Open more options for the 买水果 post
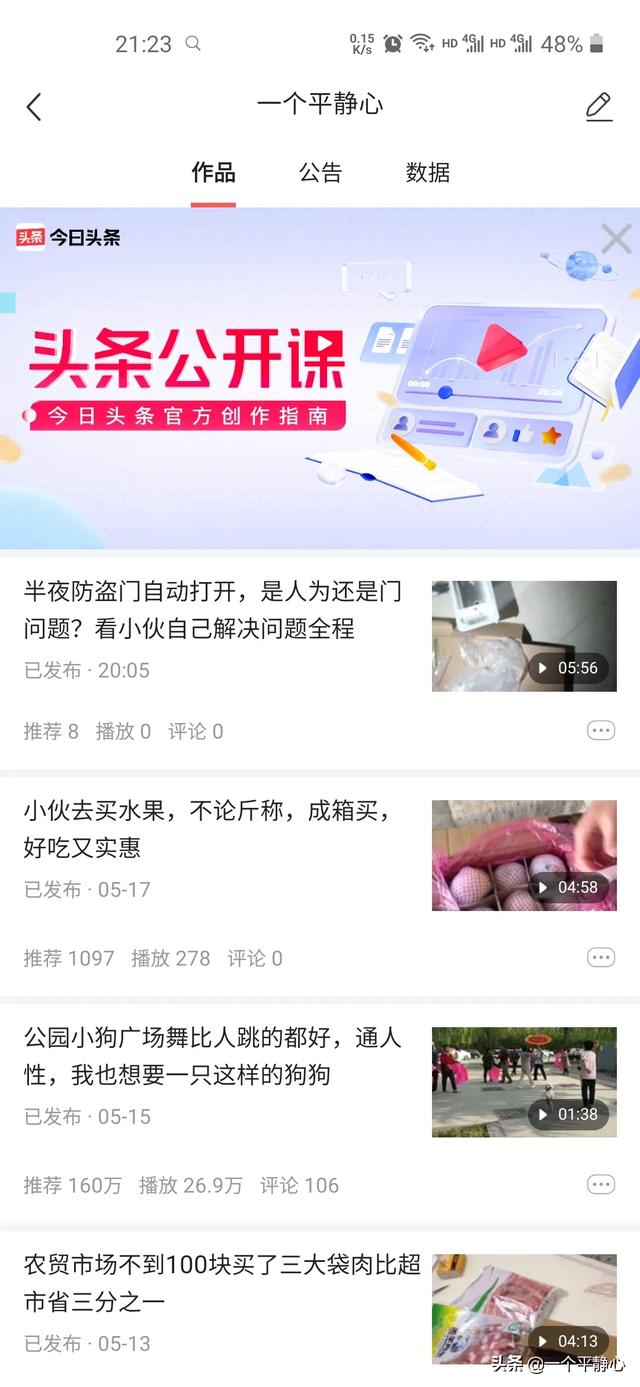The width and height of the screenshot is (640, 1387). [600, 958]
